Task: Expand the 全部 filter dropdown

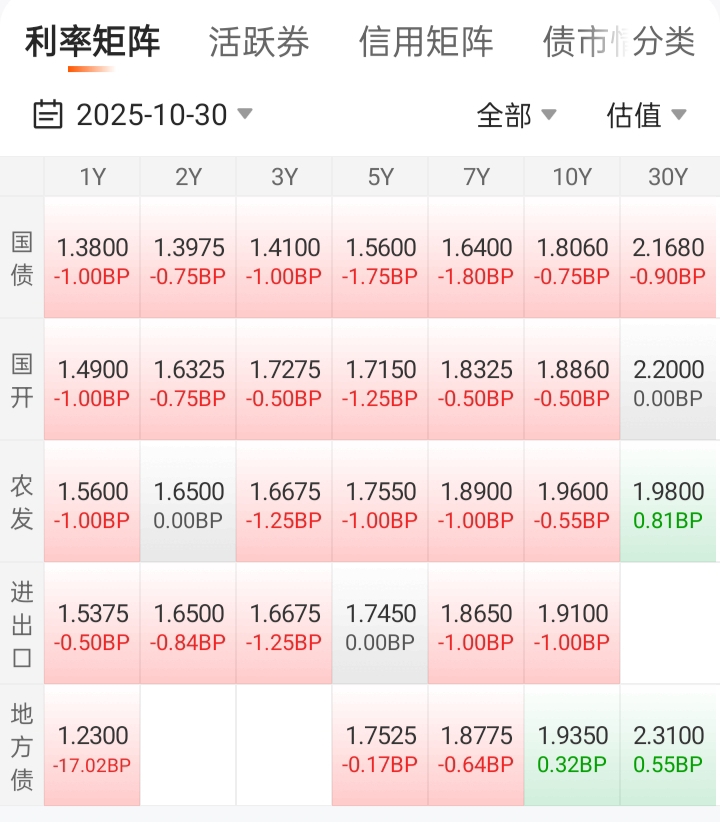Action: tap(516, 115)
